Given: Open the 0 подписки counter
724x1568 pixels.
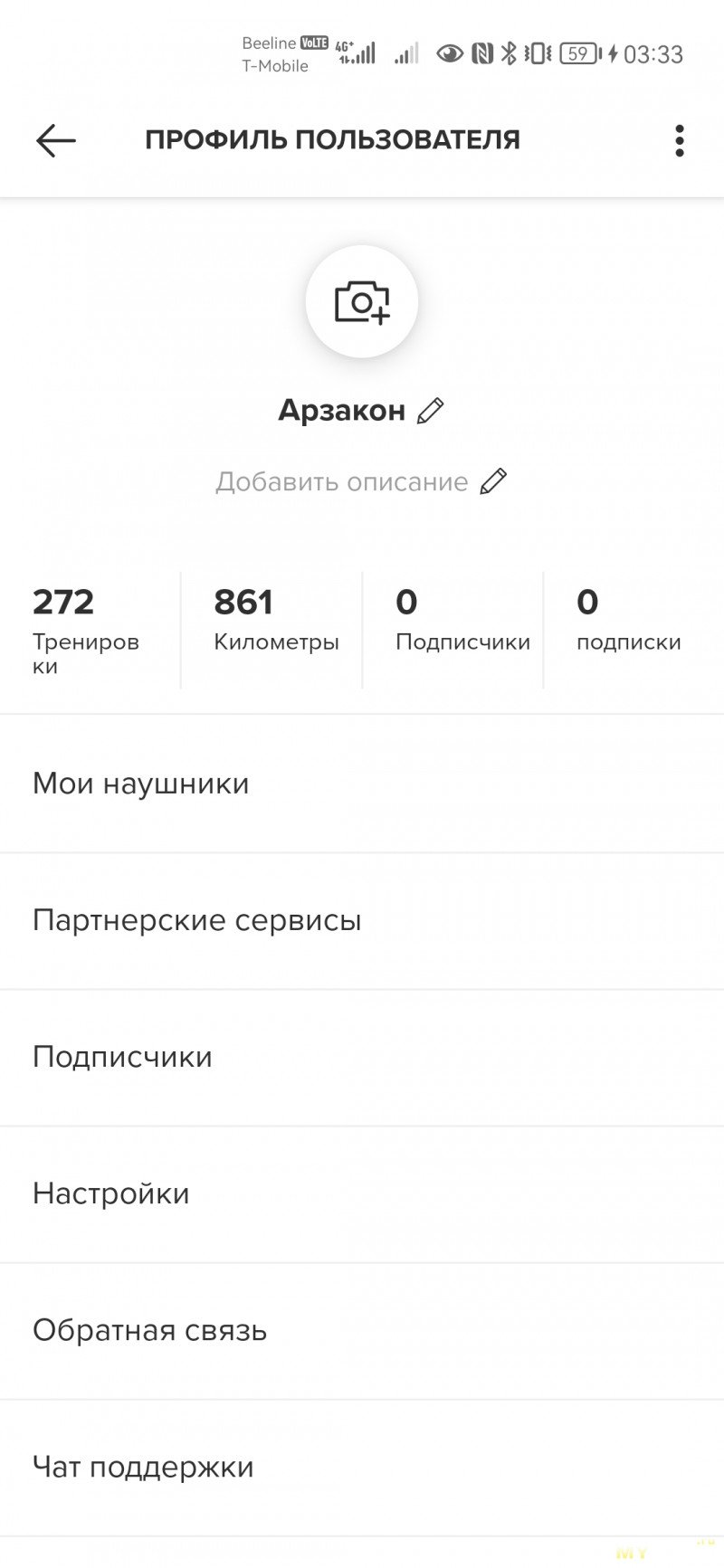Looking at the screenshot, I should coord(633,631).
